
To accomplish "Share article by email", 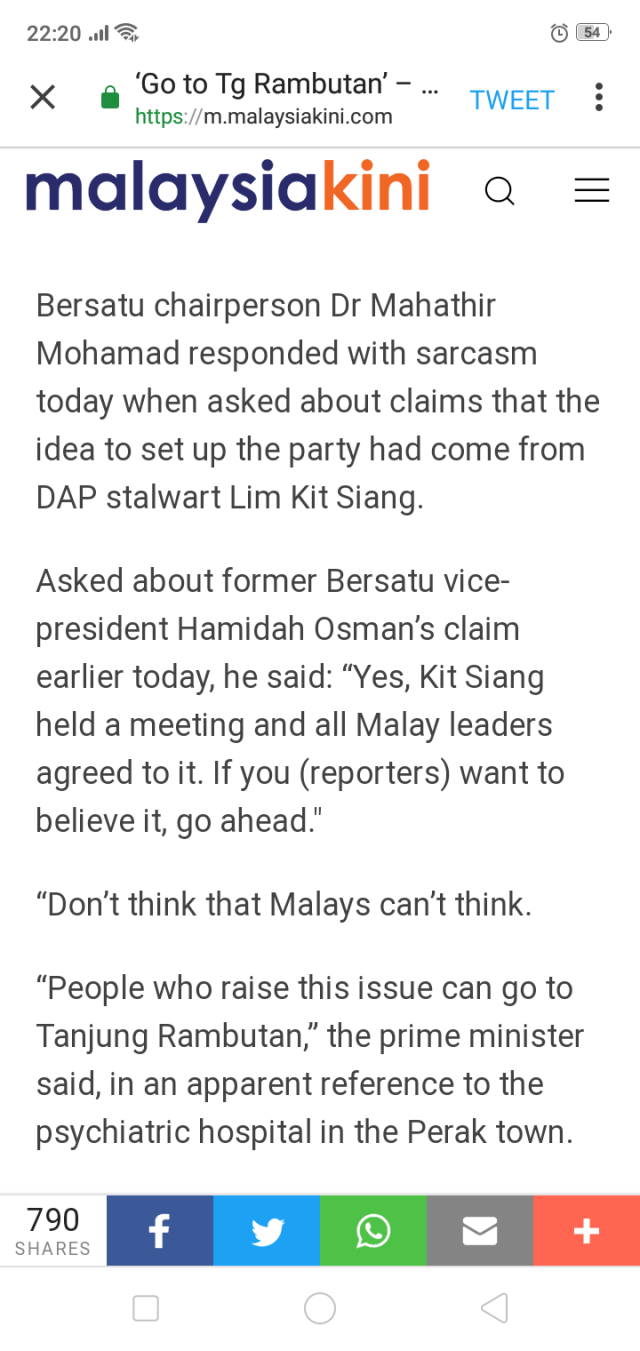I will (x=480, y=1231).
